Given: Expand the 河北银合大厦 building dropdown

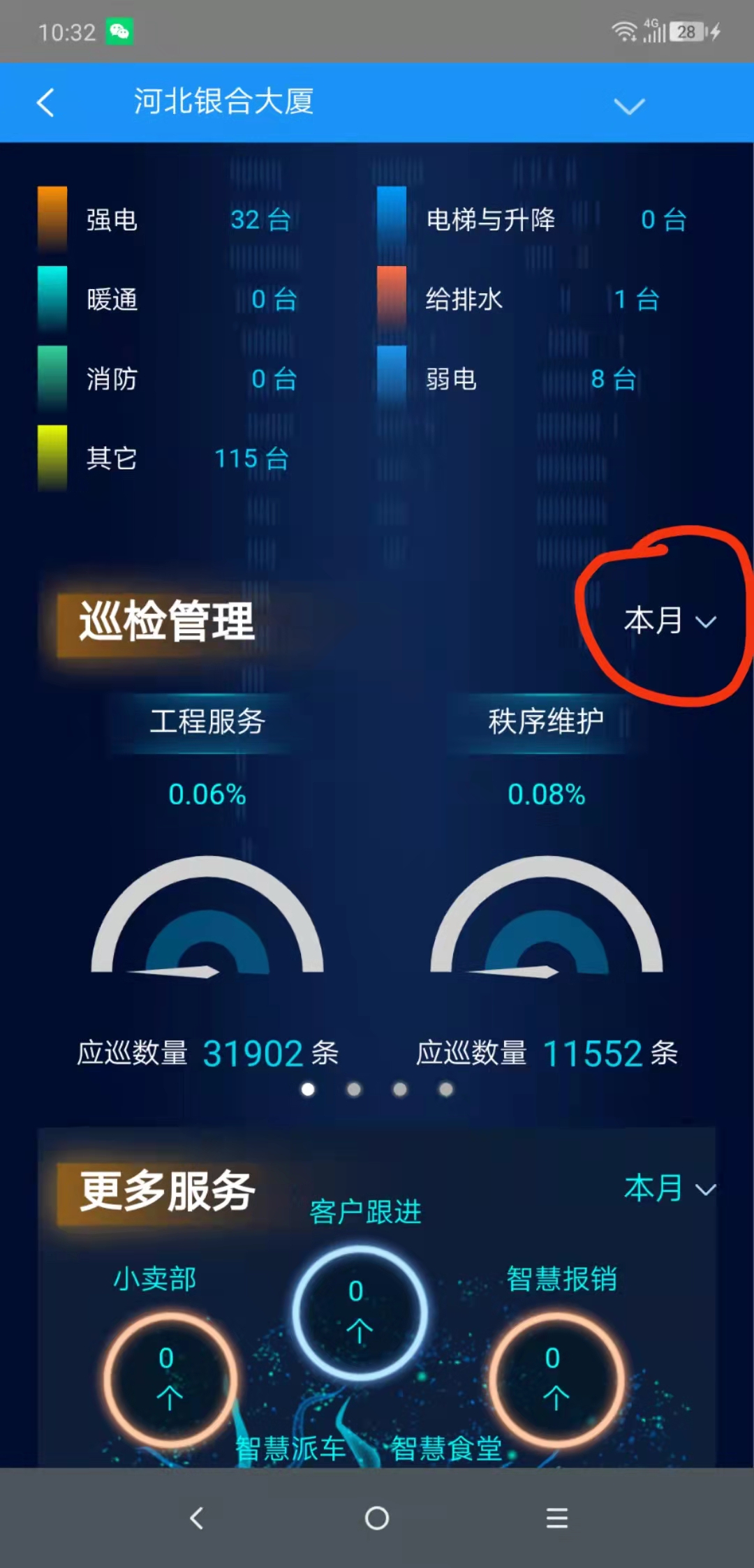Looking at the screenshot, I should tap(628, 105).
